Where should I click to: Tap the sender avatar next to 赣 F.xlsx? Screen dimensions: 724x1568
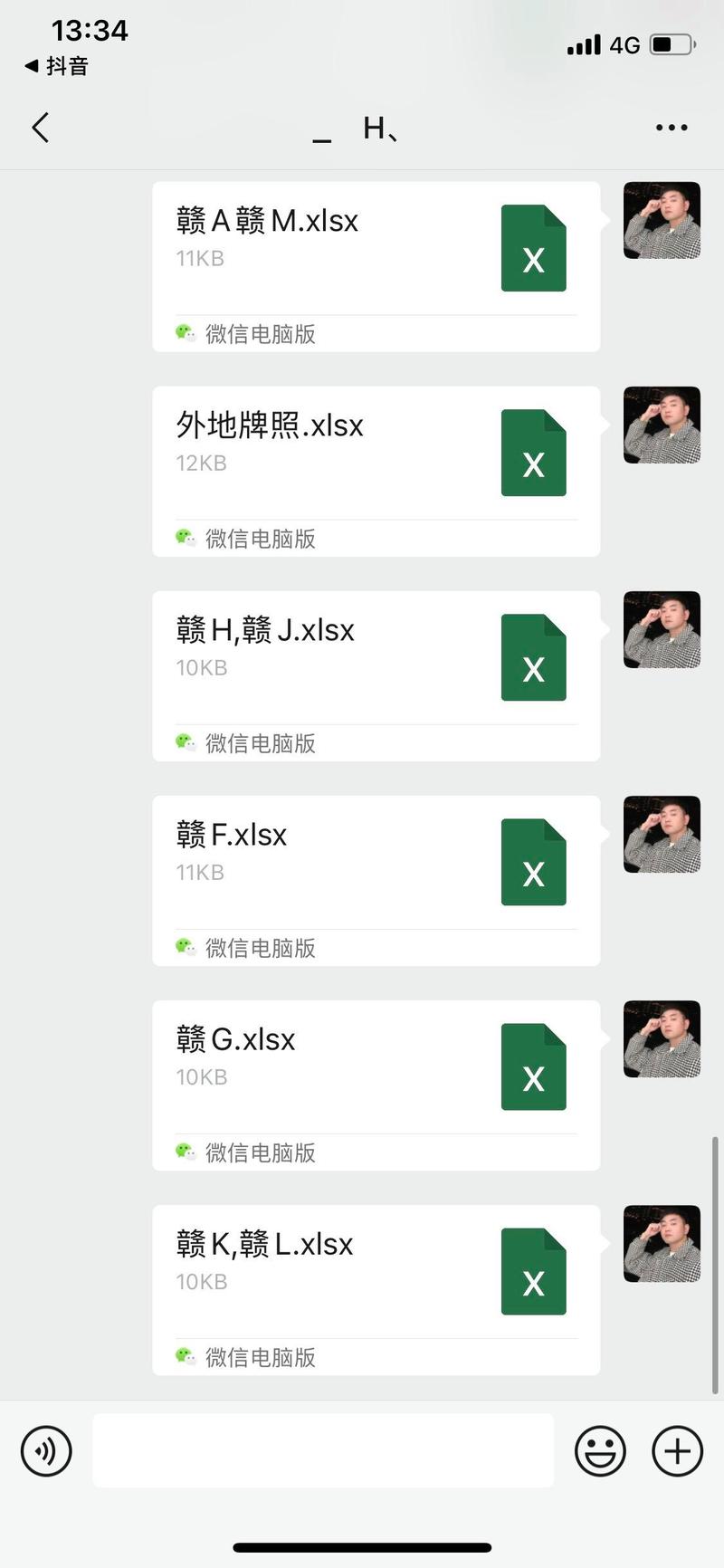661,834
